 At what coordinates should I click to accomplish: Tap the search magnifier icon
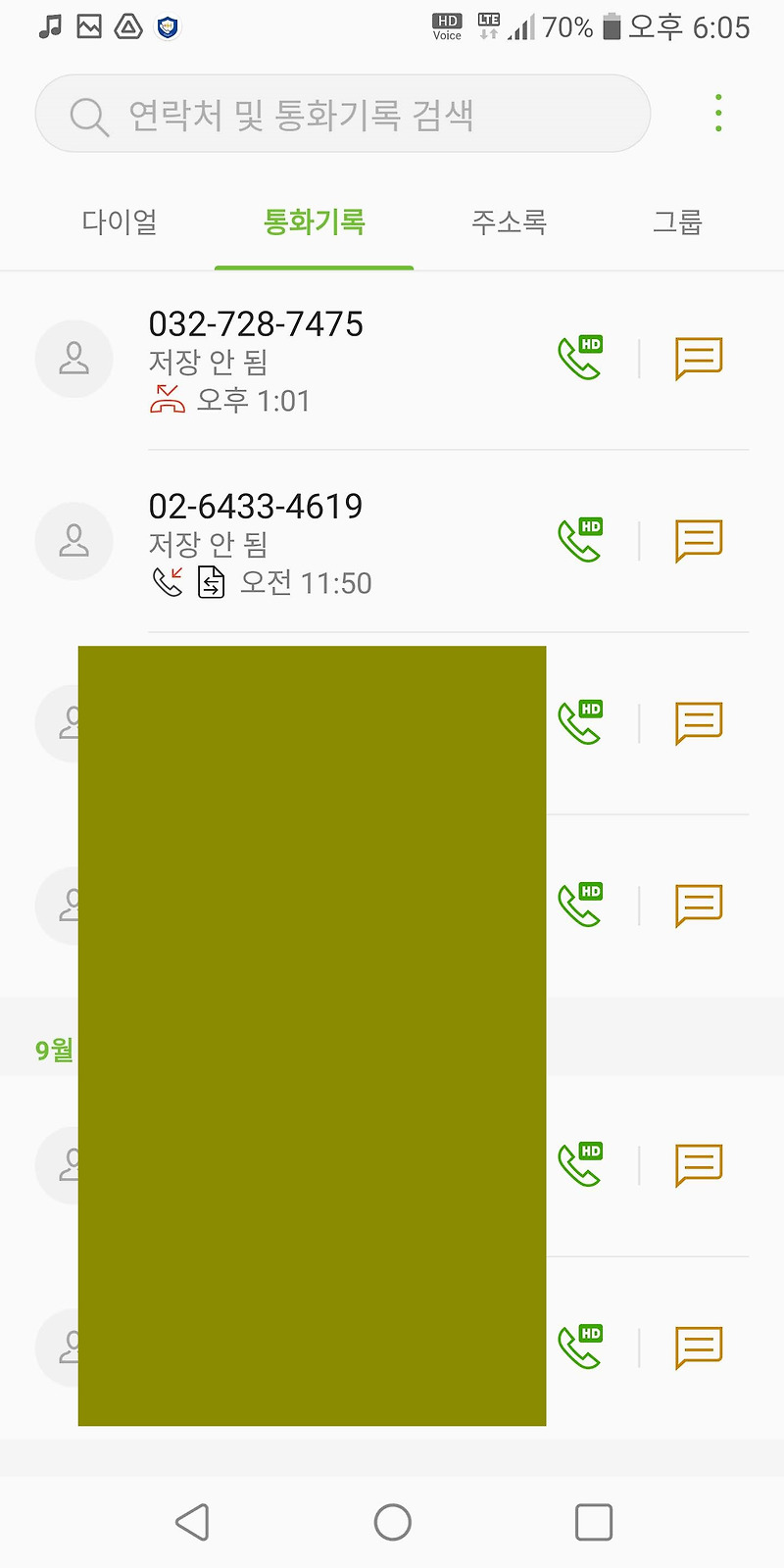tap(88, 114)
